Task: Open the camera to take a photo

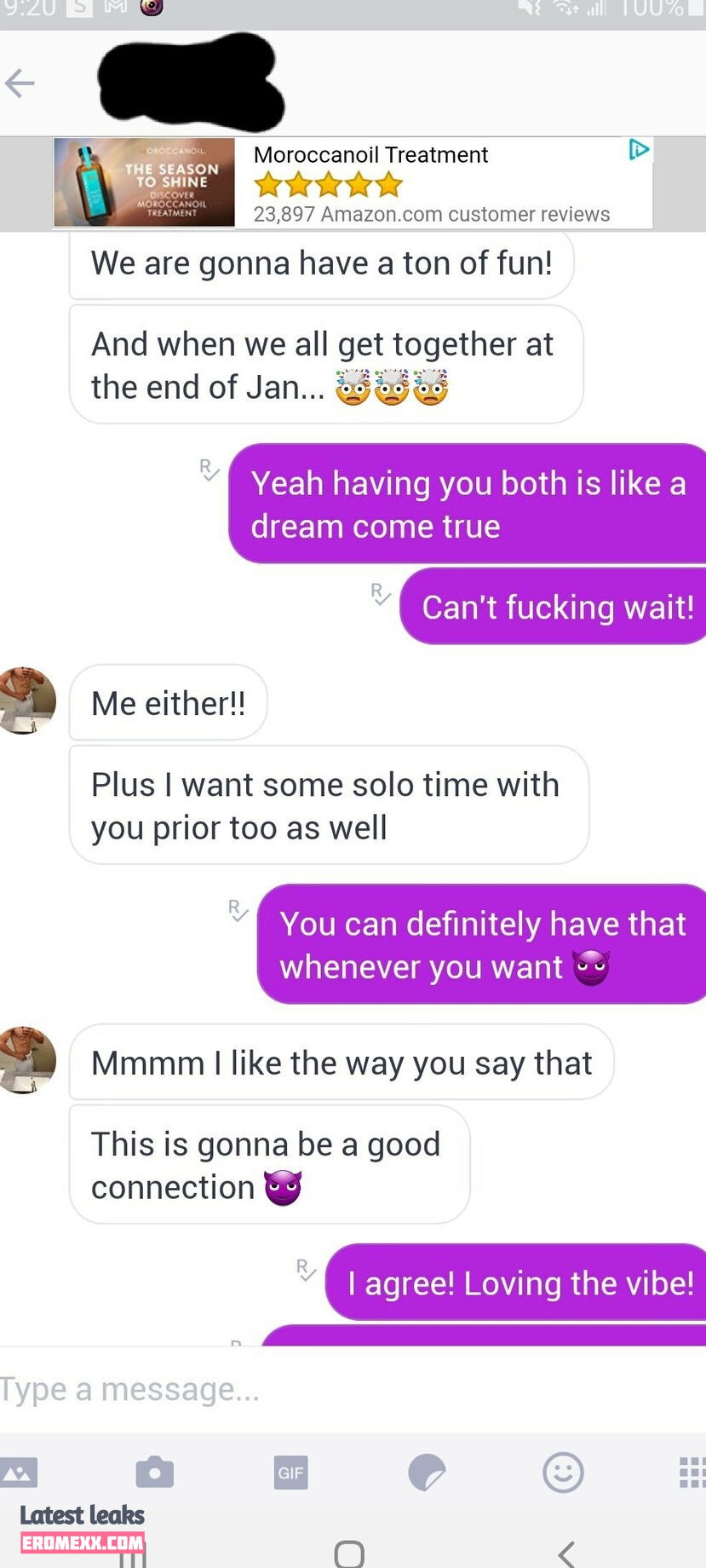Action: (x=154, y=1472)
